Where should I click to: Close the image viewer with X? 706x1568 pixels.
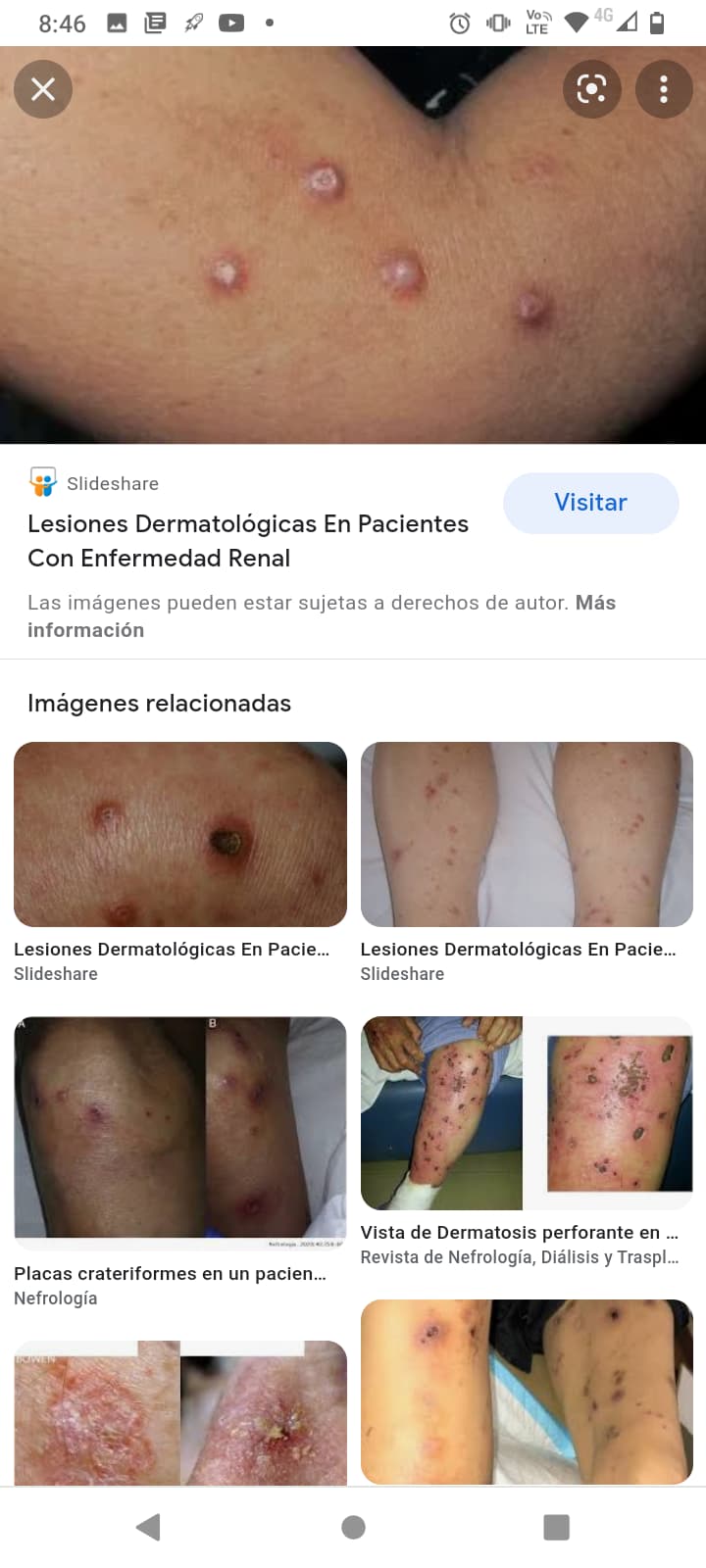(x=43, y=89)
